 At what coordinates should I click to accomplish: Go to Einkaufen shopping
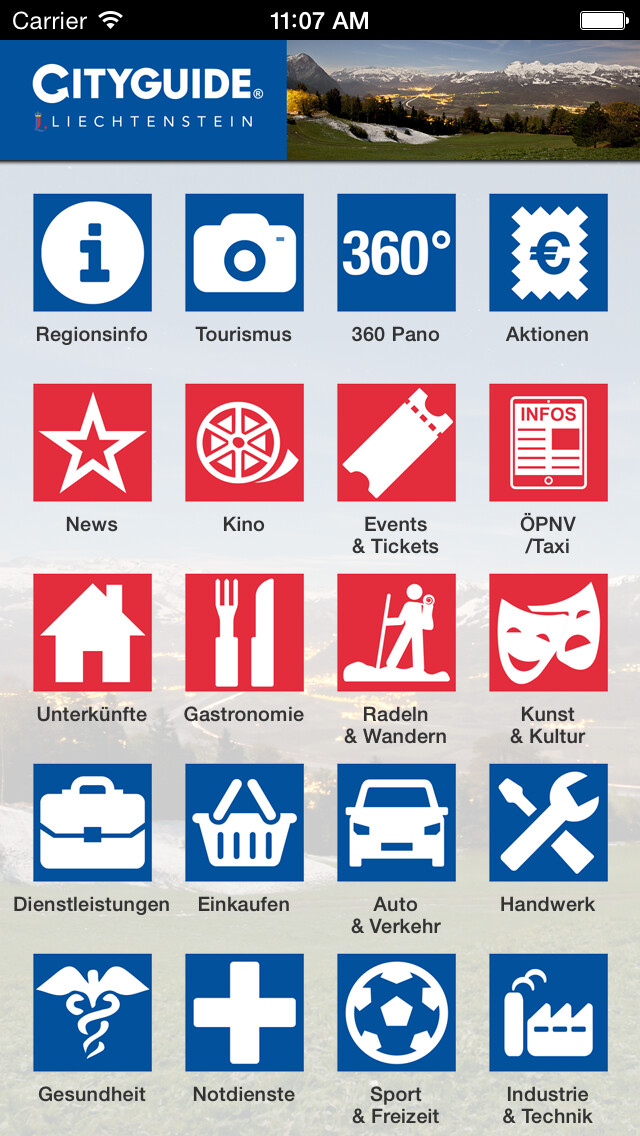tap(244, 822)
